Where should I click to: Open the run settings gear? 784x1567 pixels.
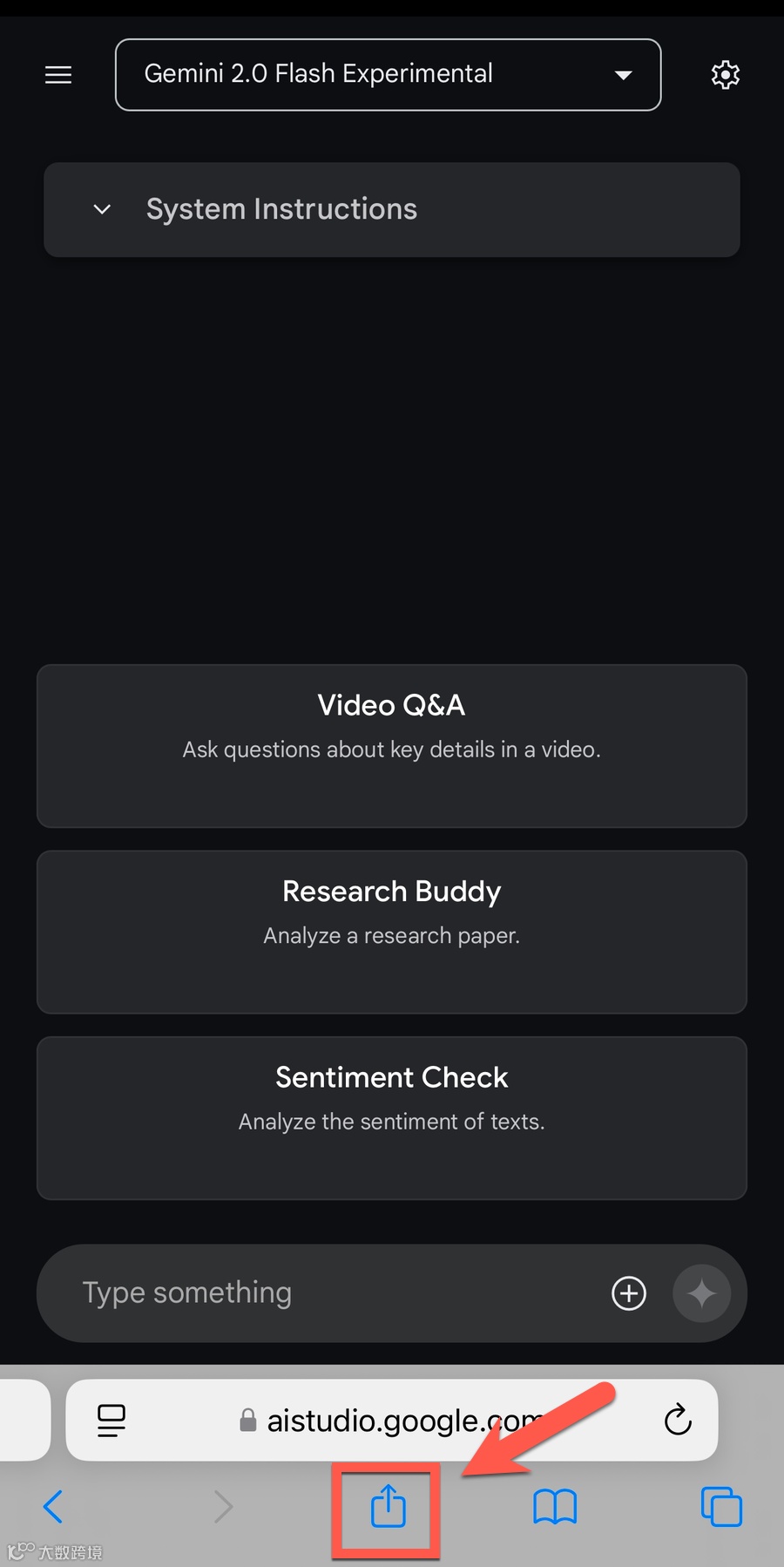tap(725, 74)
